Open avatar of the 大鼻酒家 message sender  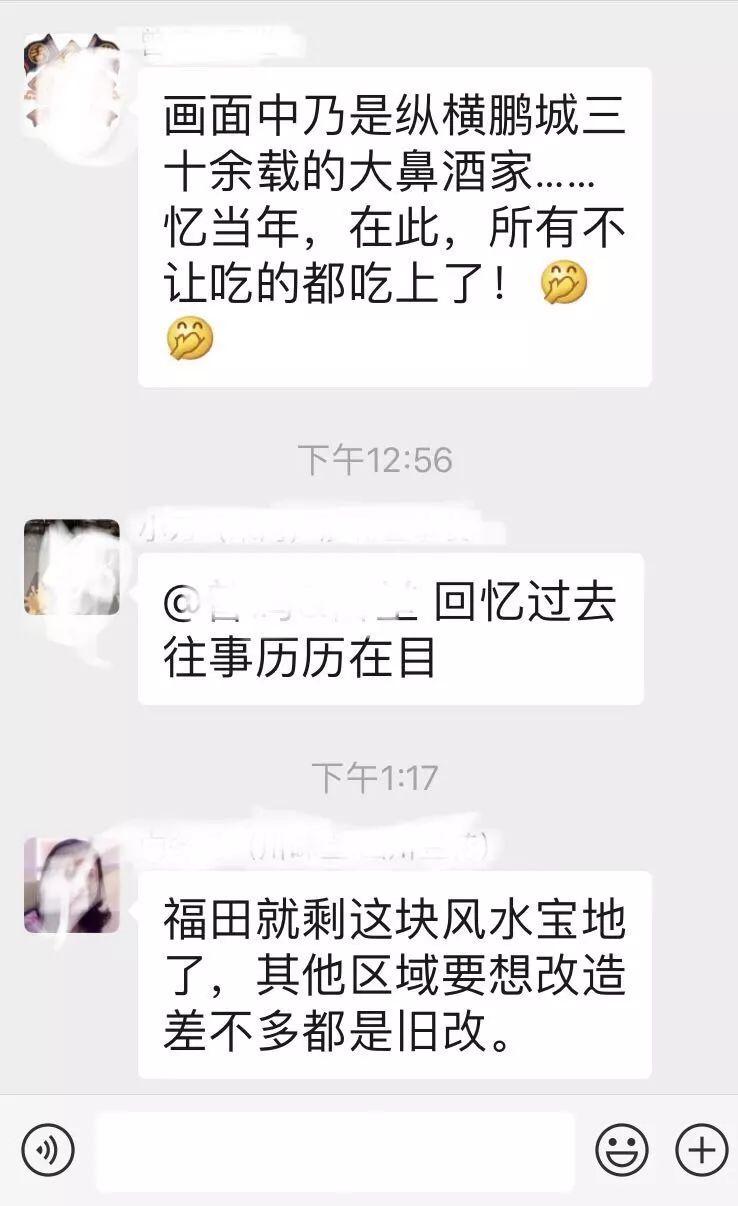[70, 82]
